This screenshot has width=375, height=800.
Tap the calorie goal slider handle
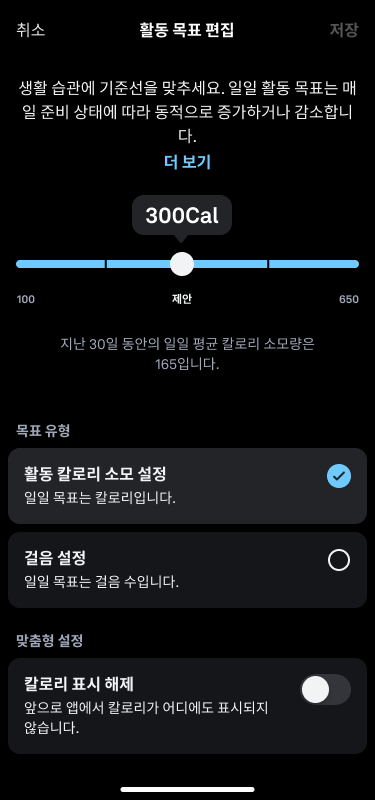click(x=182, y=264)
